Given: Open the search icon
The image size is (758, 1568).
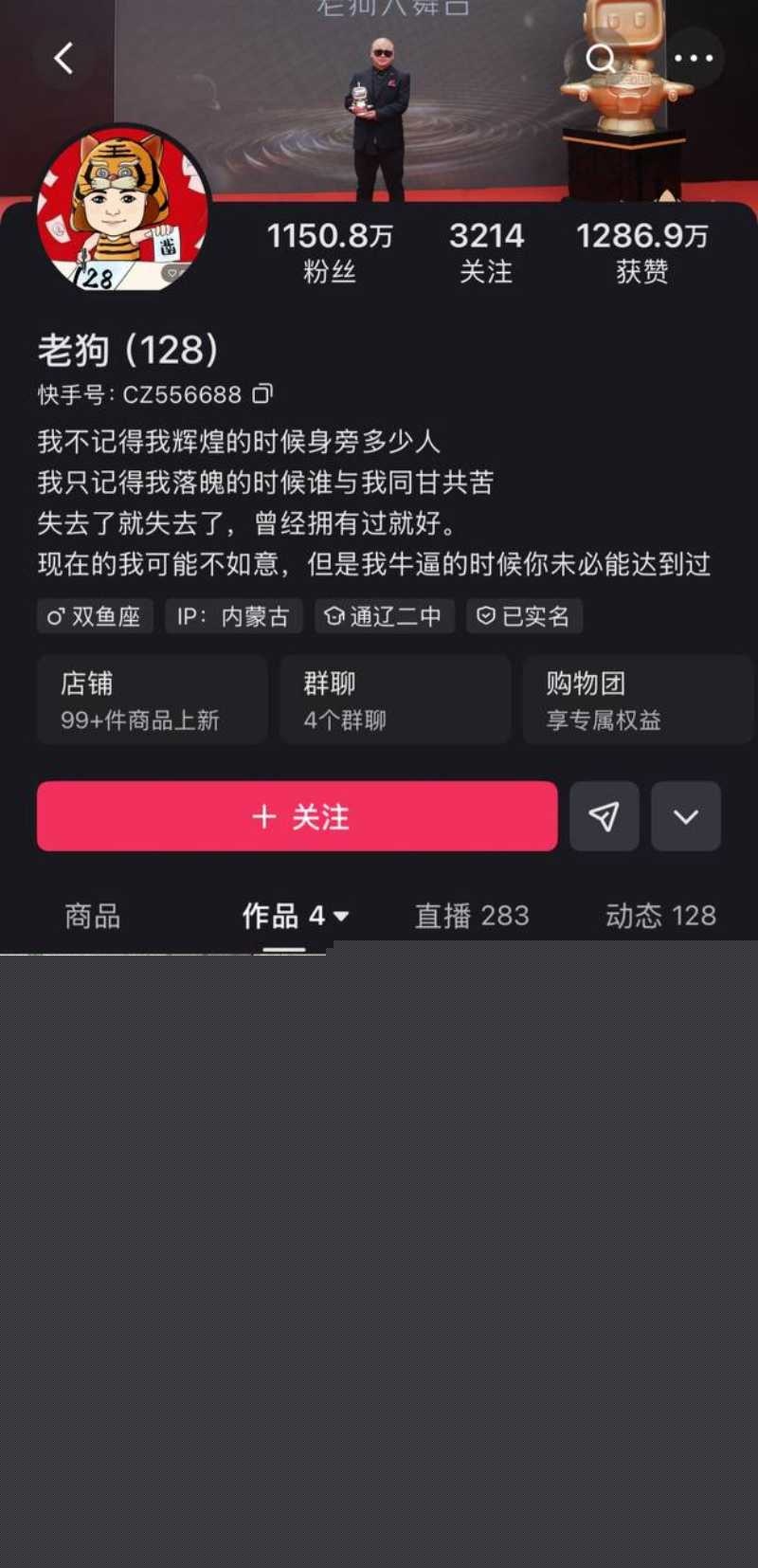Looking at the screenshot, I should coord(601,57).
